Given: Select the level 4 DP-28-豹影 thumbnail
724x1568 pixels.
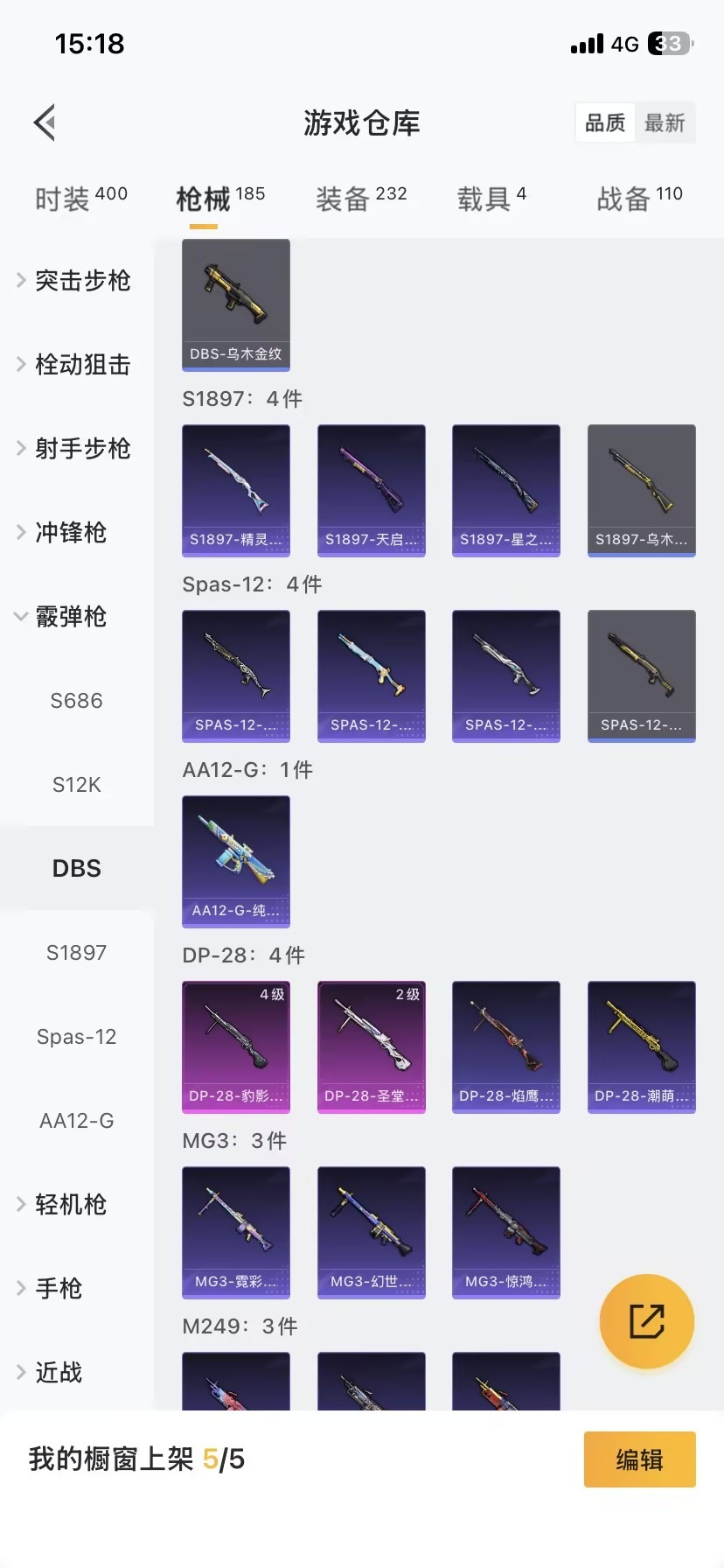Looking at the screenshot, I should (x=235, y=1046).
